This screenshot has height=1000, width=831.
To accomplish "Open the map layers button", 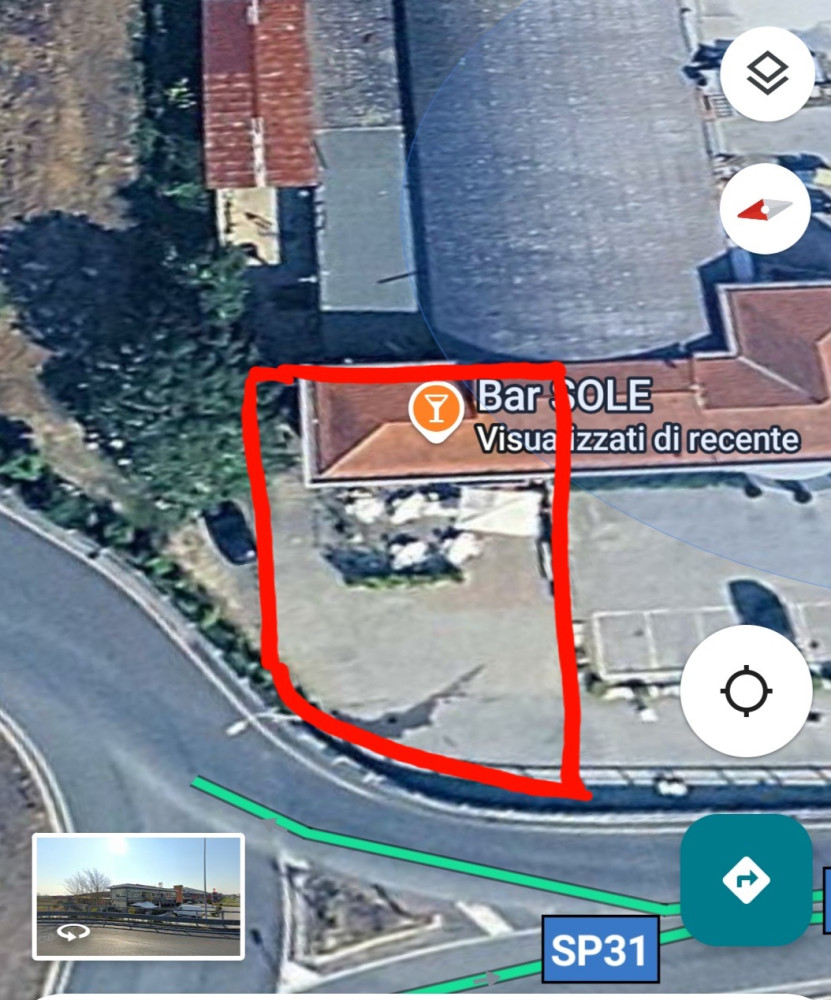I will pyautogui.click(x=767, y=74).
